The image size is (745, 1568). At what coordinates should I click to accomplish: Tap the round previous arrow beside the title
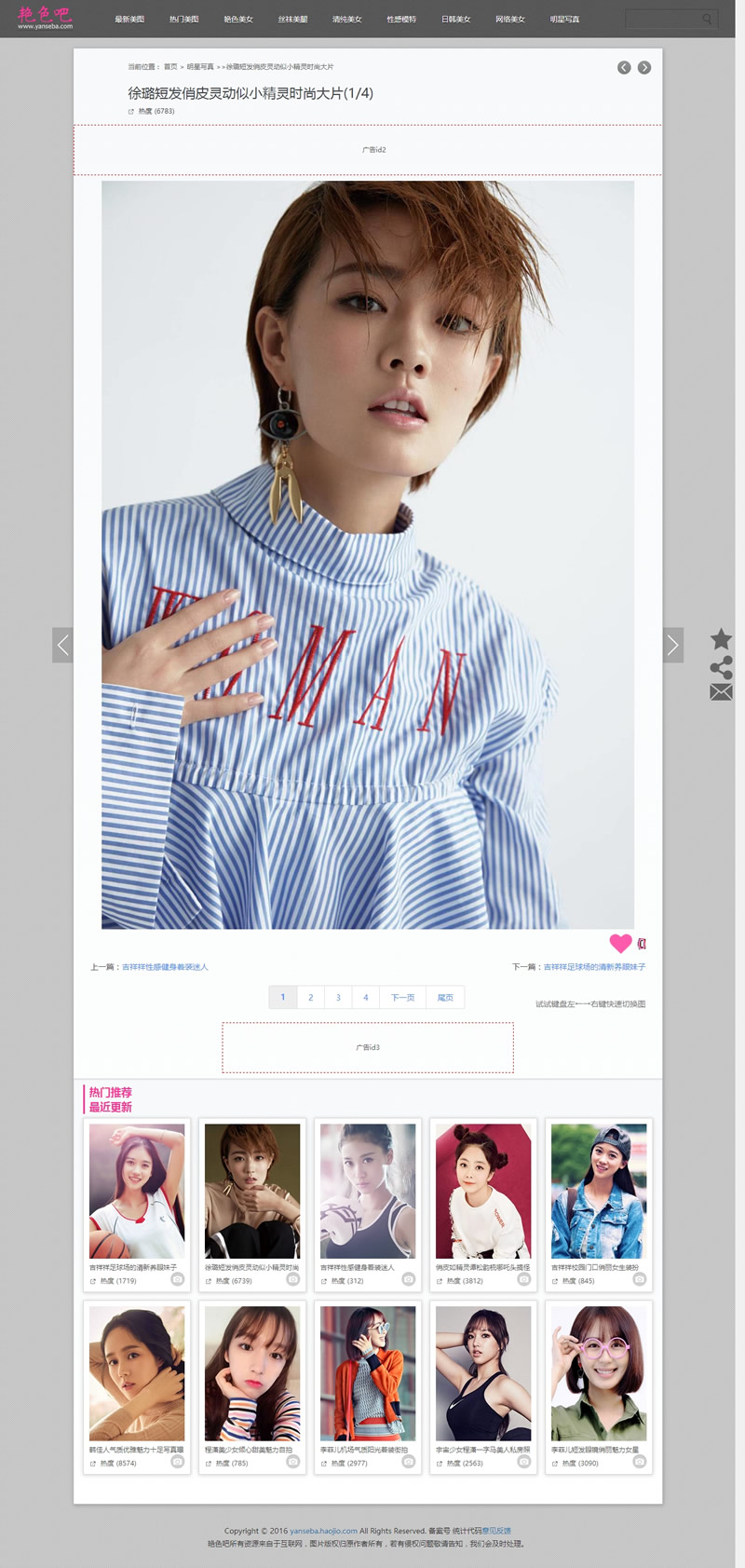(x=624, y=67)
